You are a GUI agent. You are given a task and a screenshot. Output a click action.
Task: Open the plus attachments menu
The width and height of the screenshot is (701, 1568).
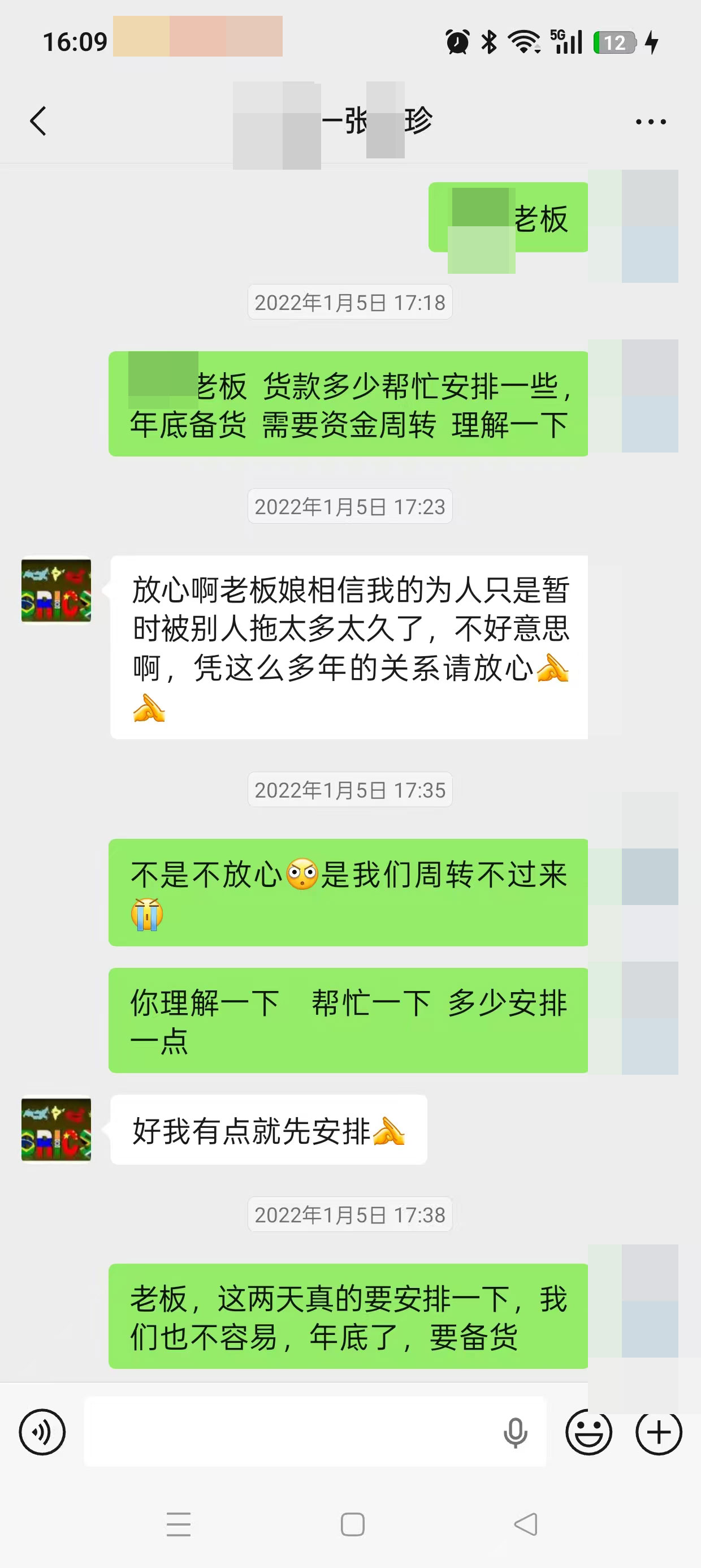point(659,1432)
